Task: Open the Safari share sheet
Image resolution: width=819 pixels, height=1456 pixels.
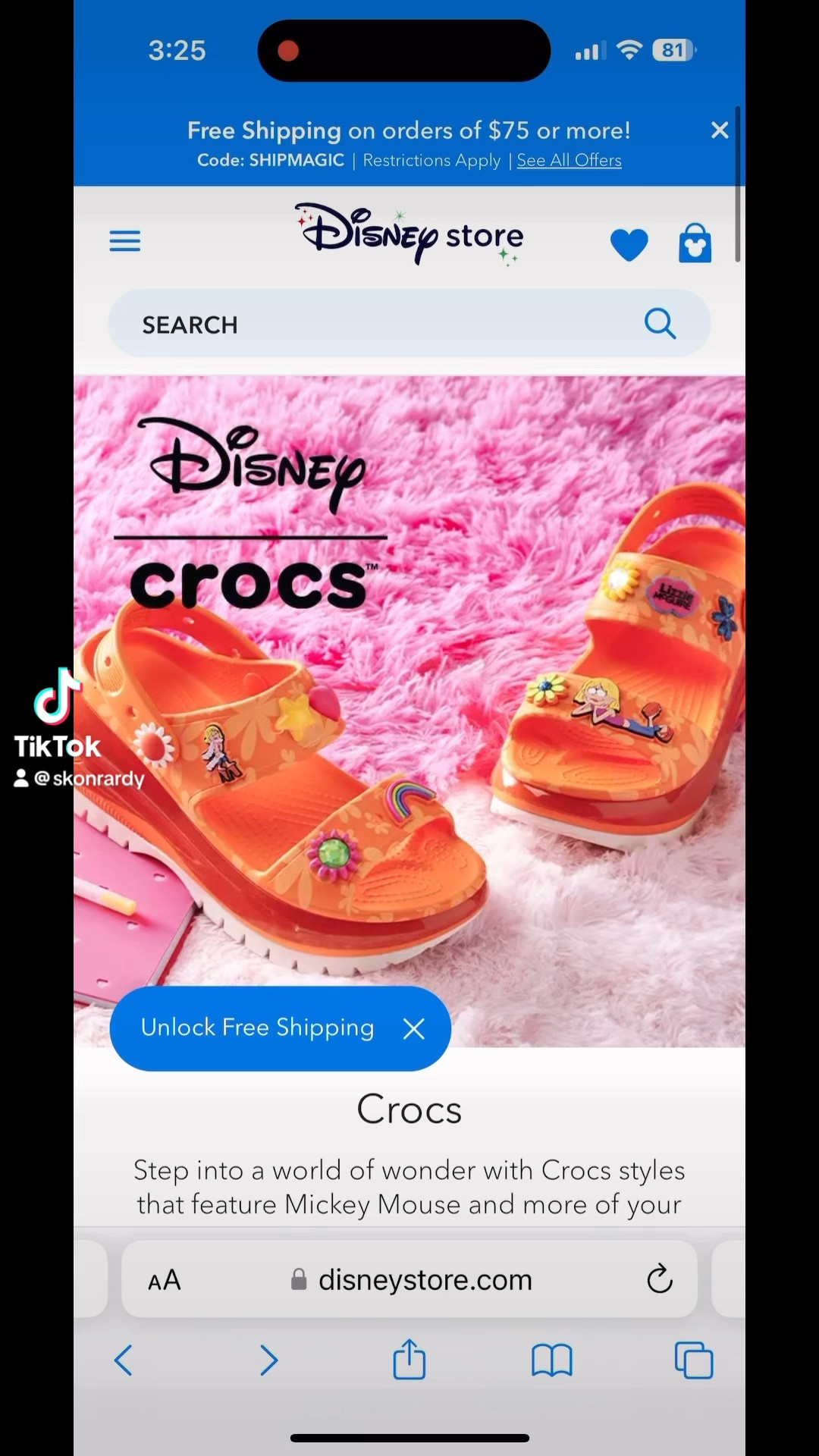Action: [409, 1359]
